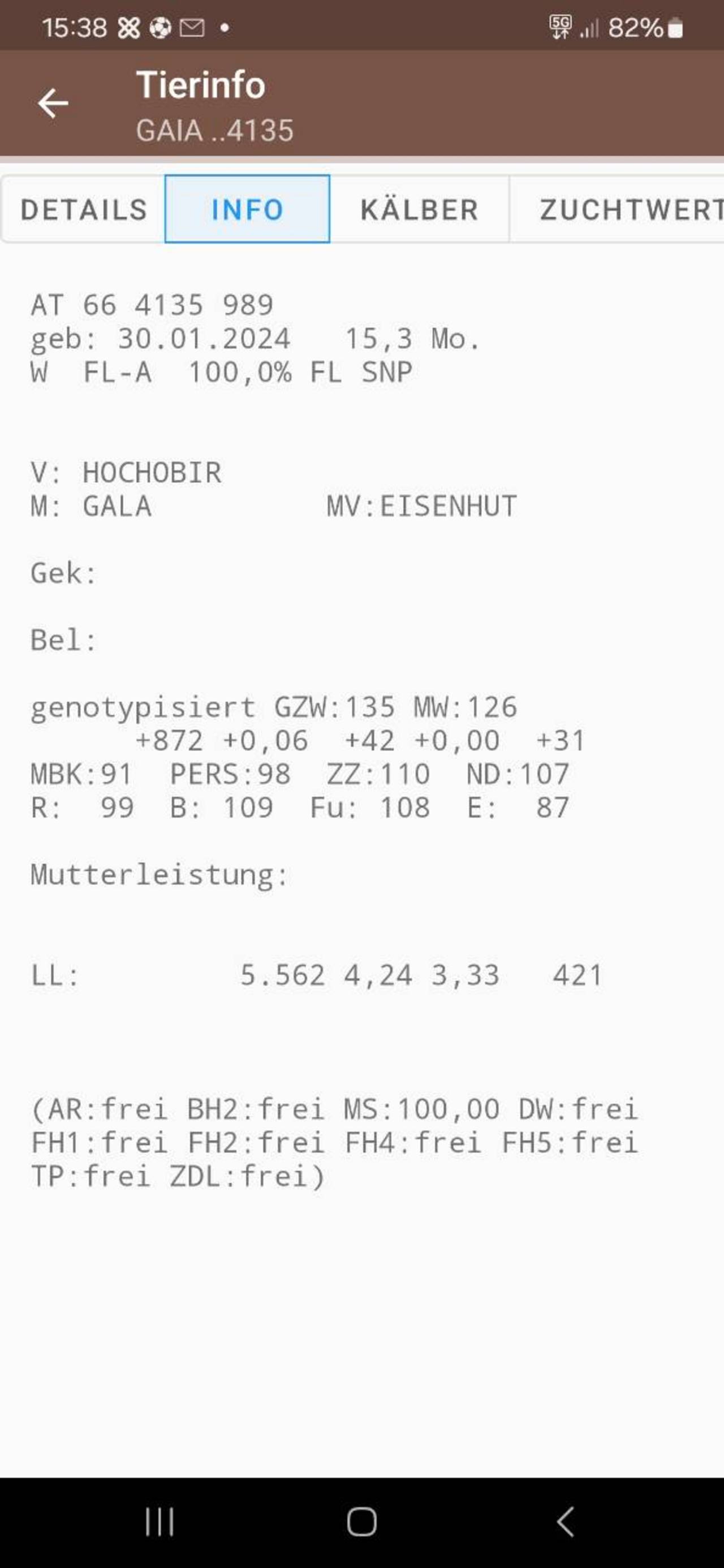Tap the system home button
The width and height of the screenshot is (724, 1568).
(361, 1522)
